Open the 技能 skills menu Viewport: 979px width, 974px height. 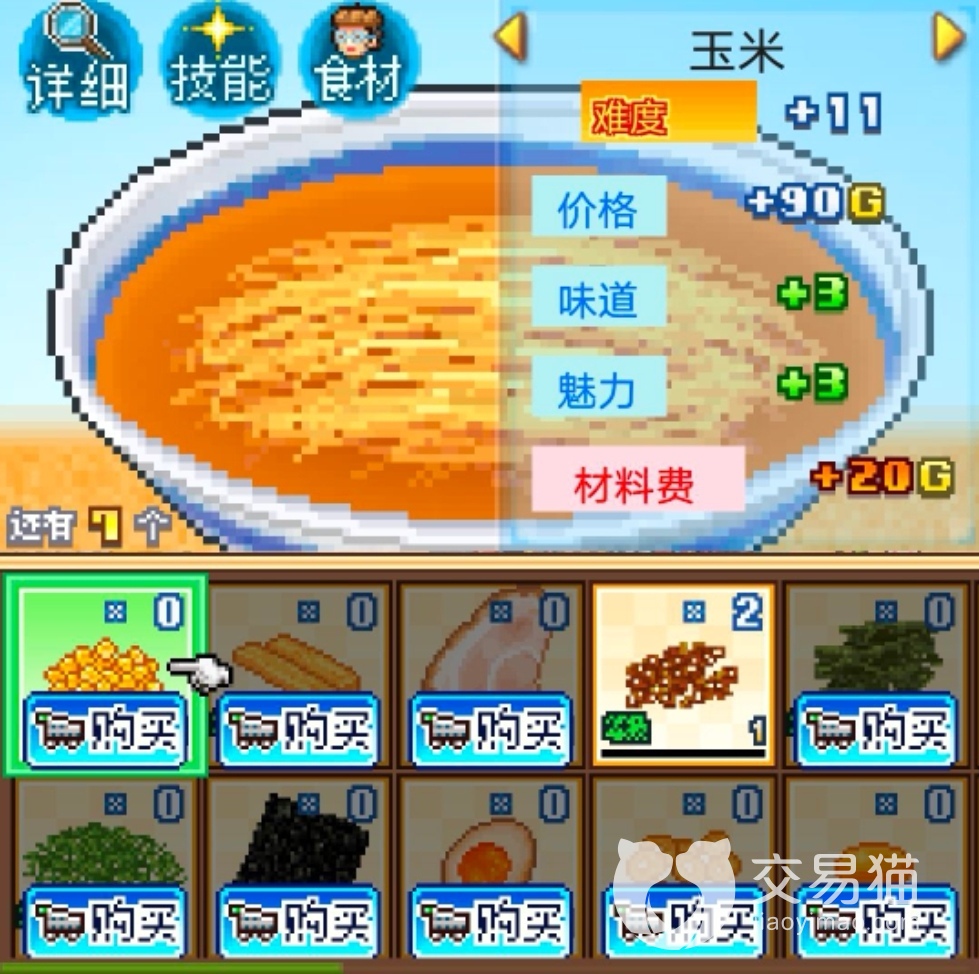[x=220, y=60]
